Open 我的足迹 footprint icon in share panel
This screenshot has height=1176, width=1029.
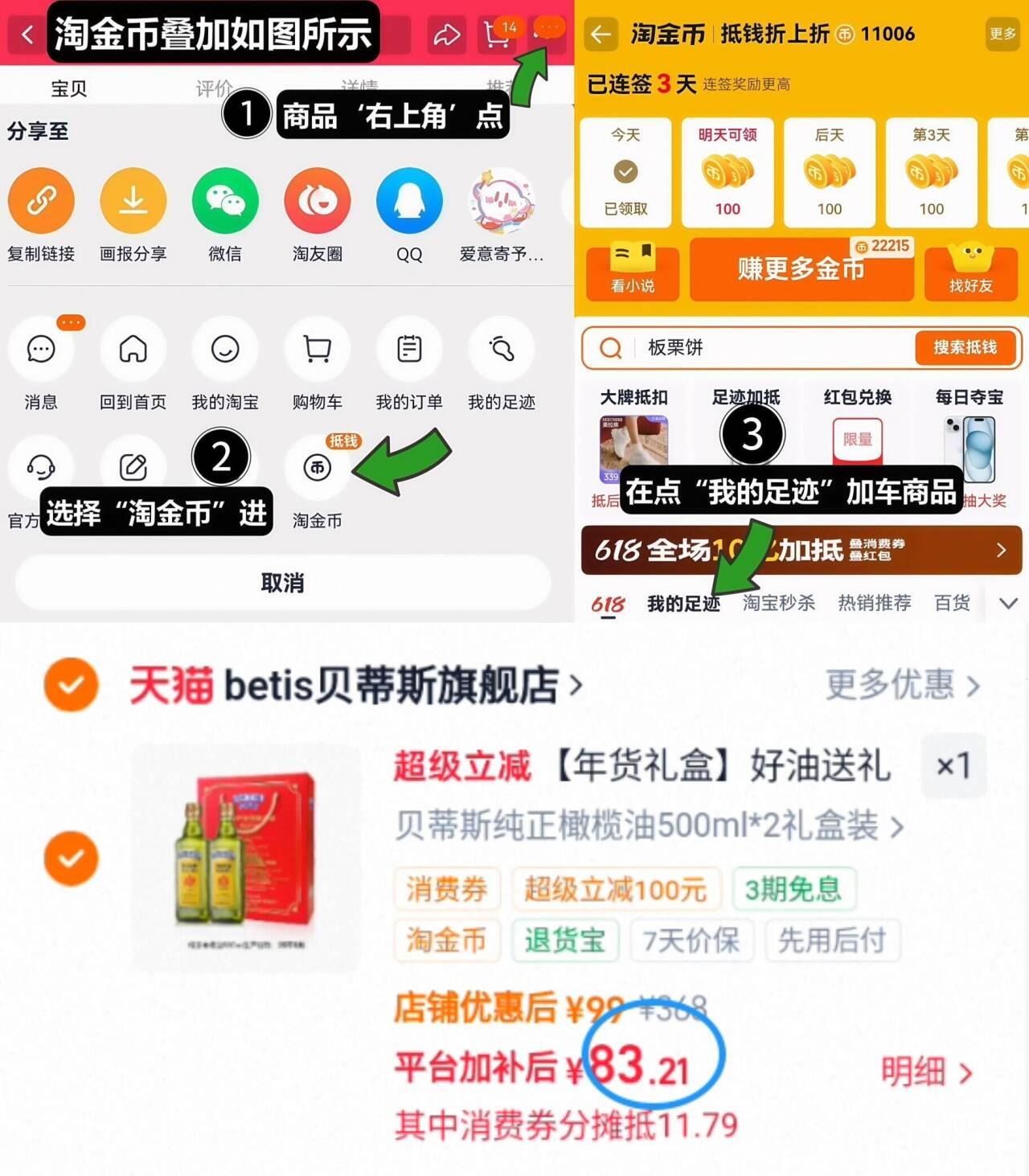coord(501,348)
